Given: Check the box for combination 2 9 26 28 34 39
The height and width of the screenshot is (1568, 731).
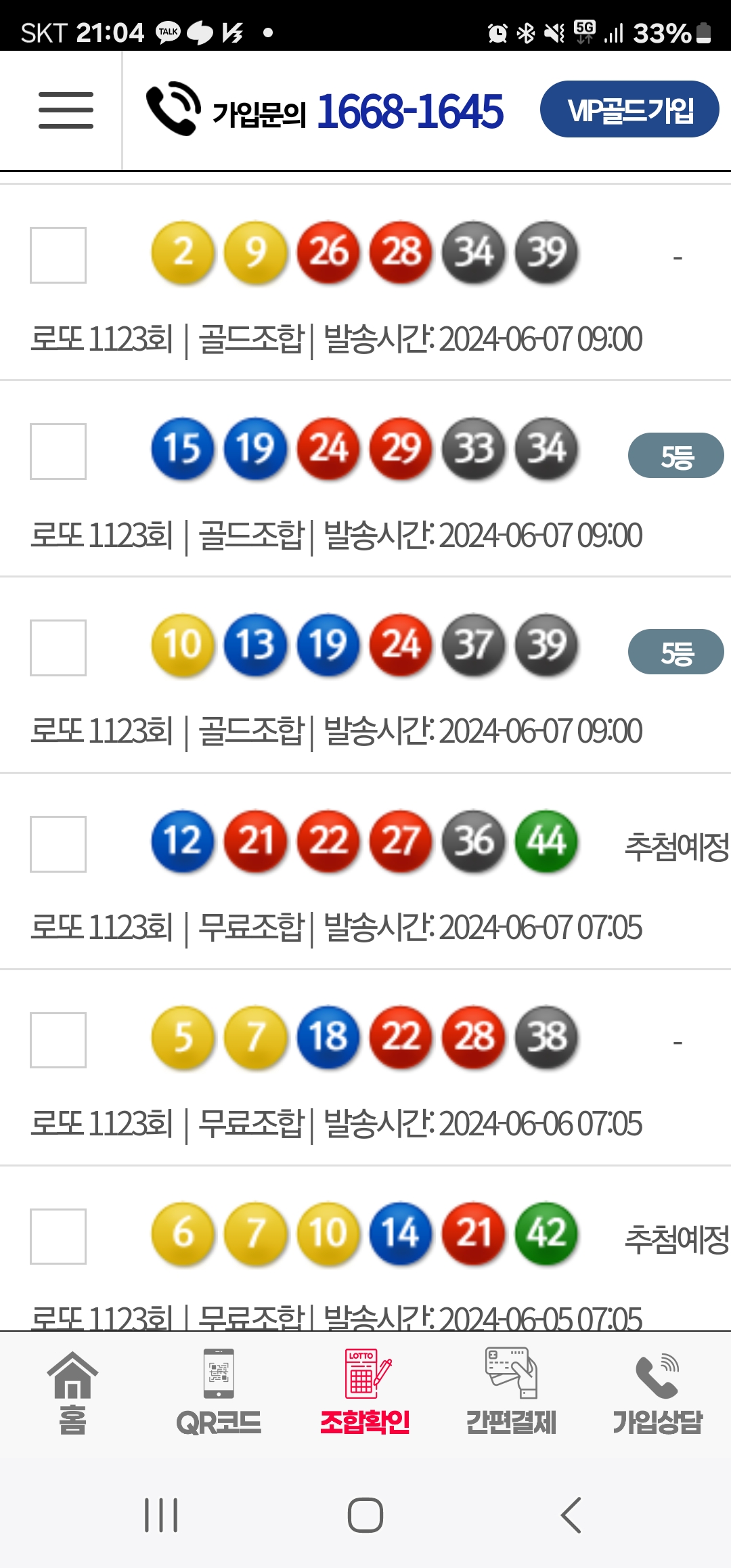Looking at the screenshot, I should [x=58, y=255].
